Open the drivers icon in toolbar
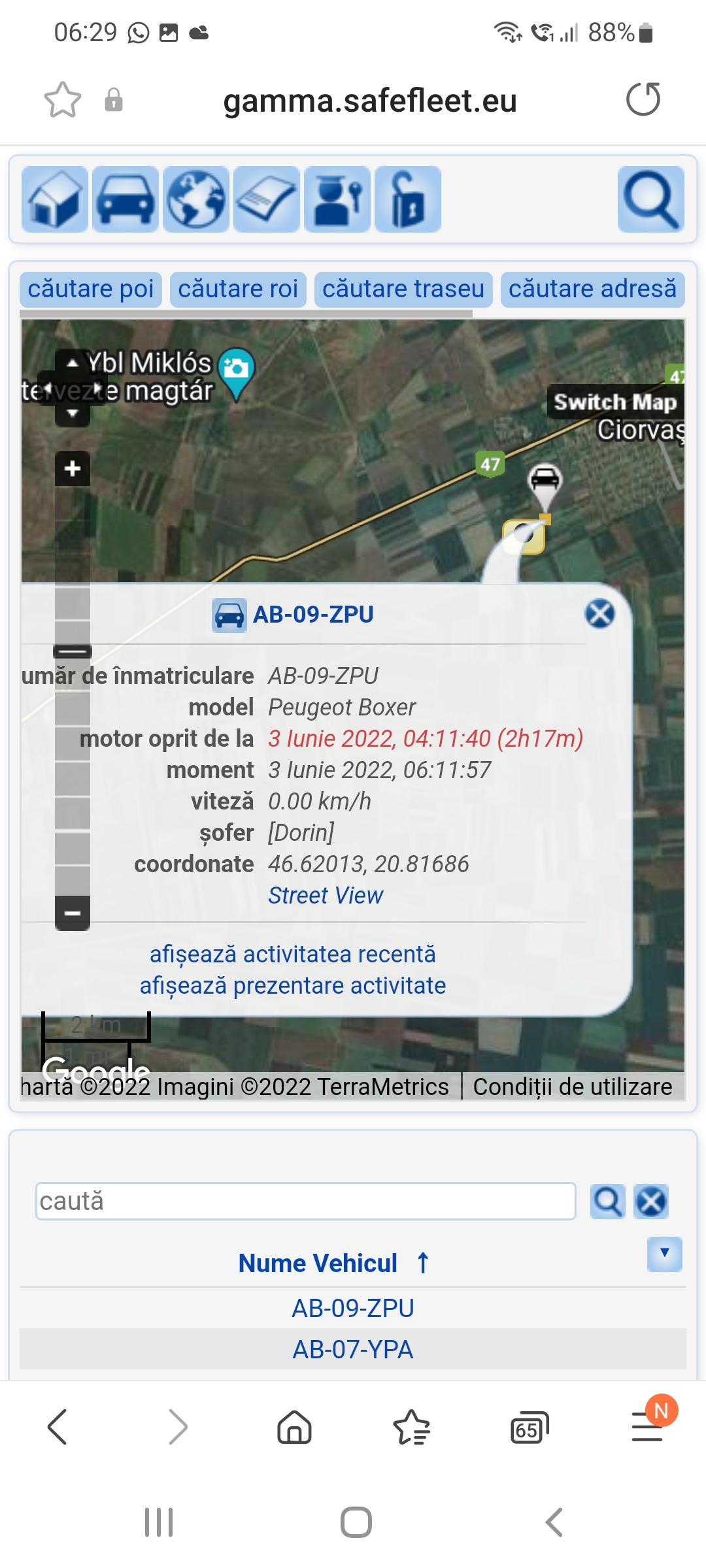The height and width of the screenshot is (1568, 706). [337, 199]
